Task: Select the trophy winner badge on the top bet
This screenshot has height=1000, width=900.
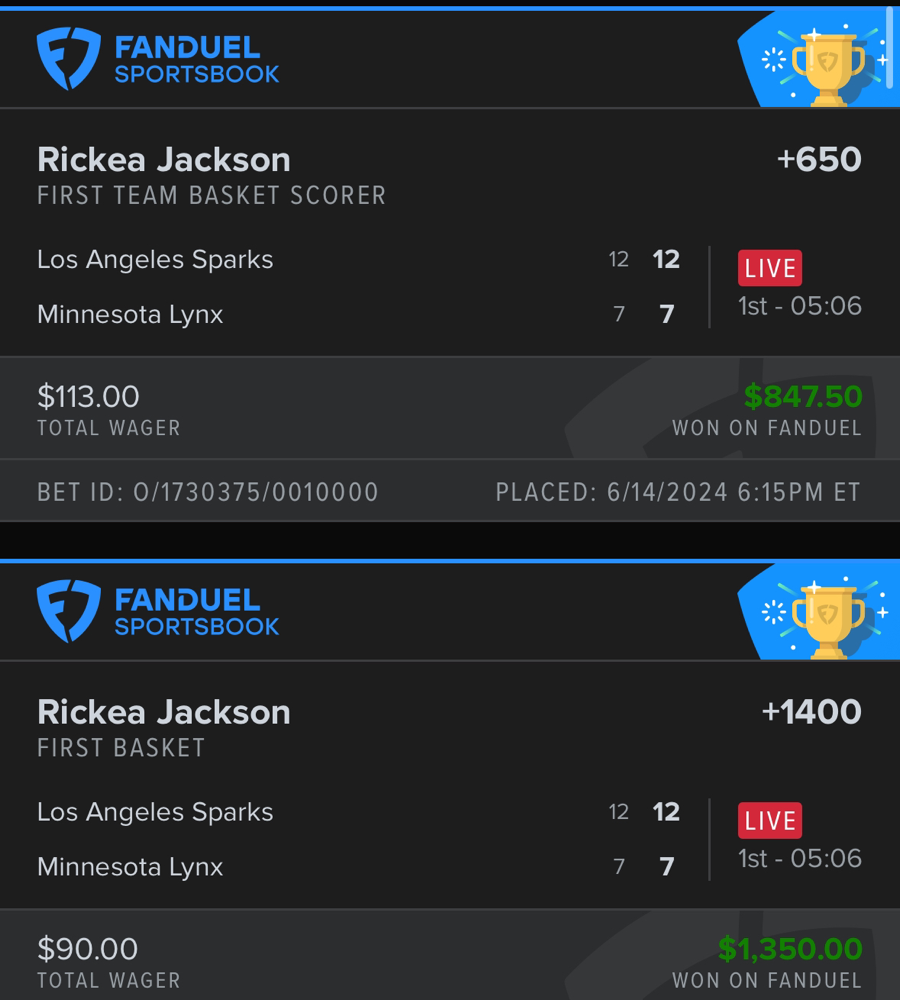Action: click(828, 62)
